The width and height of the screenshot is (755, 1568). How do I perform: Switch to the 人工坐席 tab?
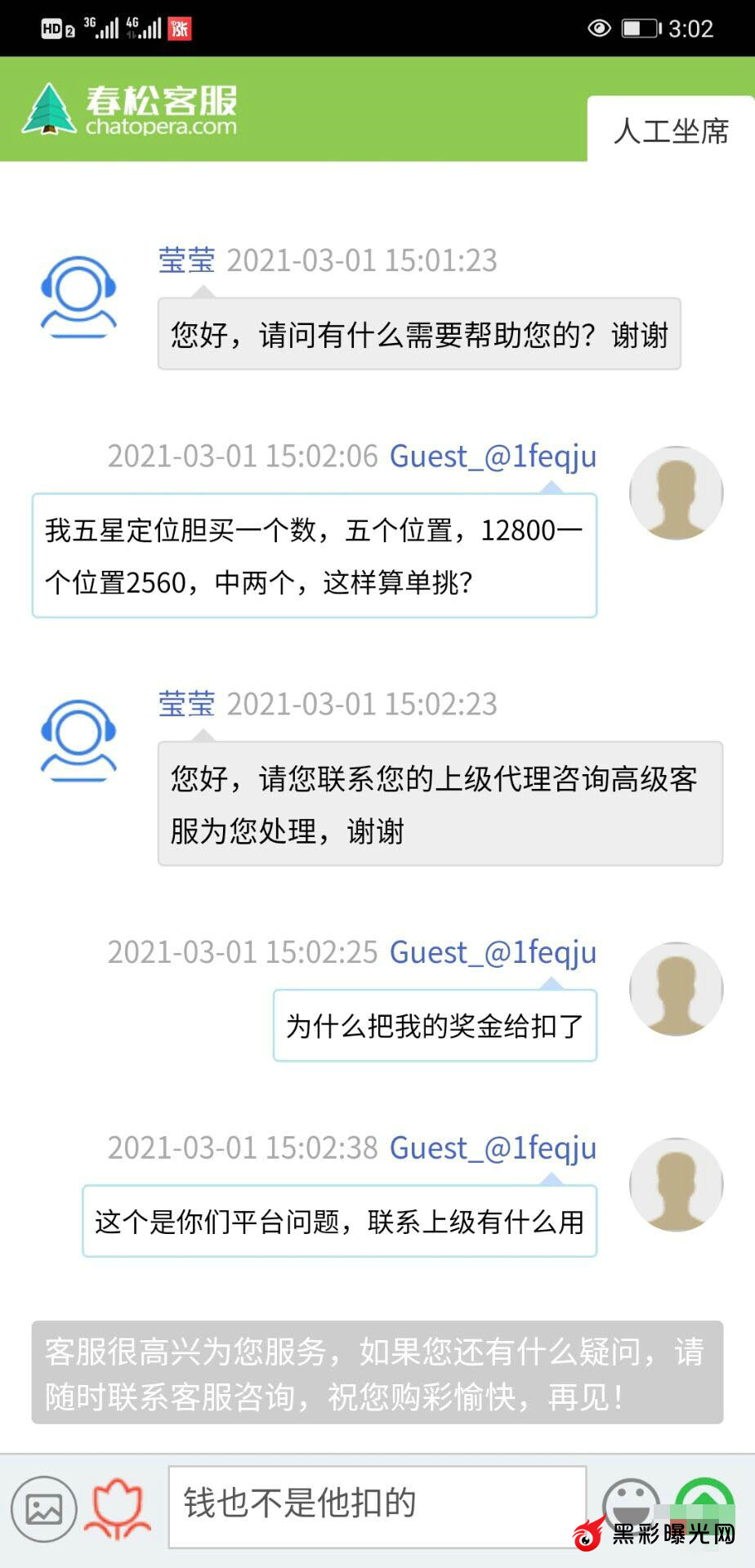[x=670, y=131]
